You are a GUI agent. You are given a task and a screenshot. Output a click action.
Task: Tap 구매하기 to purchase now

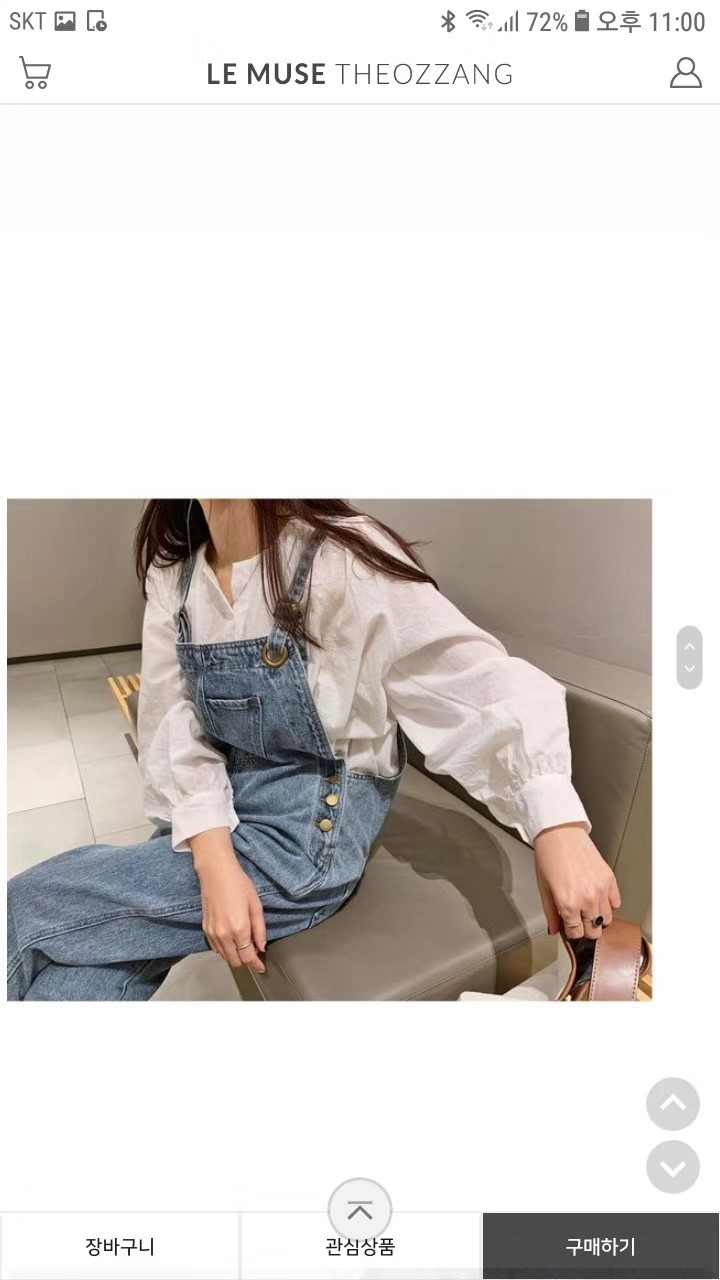[x=600, y=1247]
